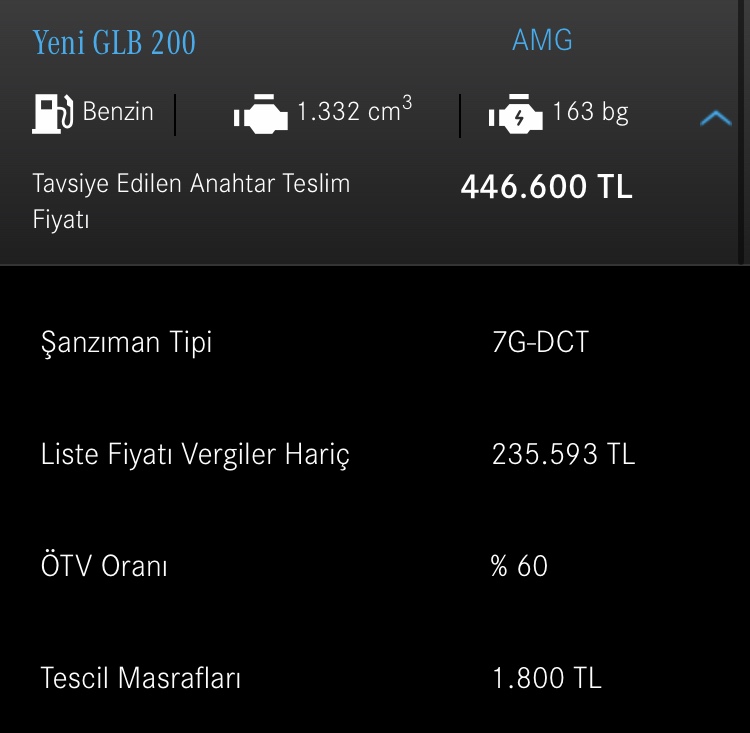Screen dimensions: 750x733
Task: Collapse the Yeni GLB 200 price details
Action: [x=715, y=119]
